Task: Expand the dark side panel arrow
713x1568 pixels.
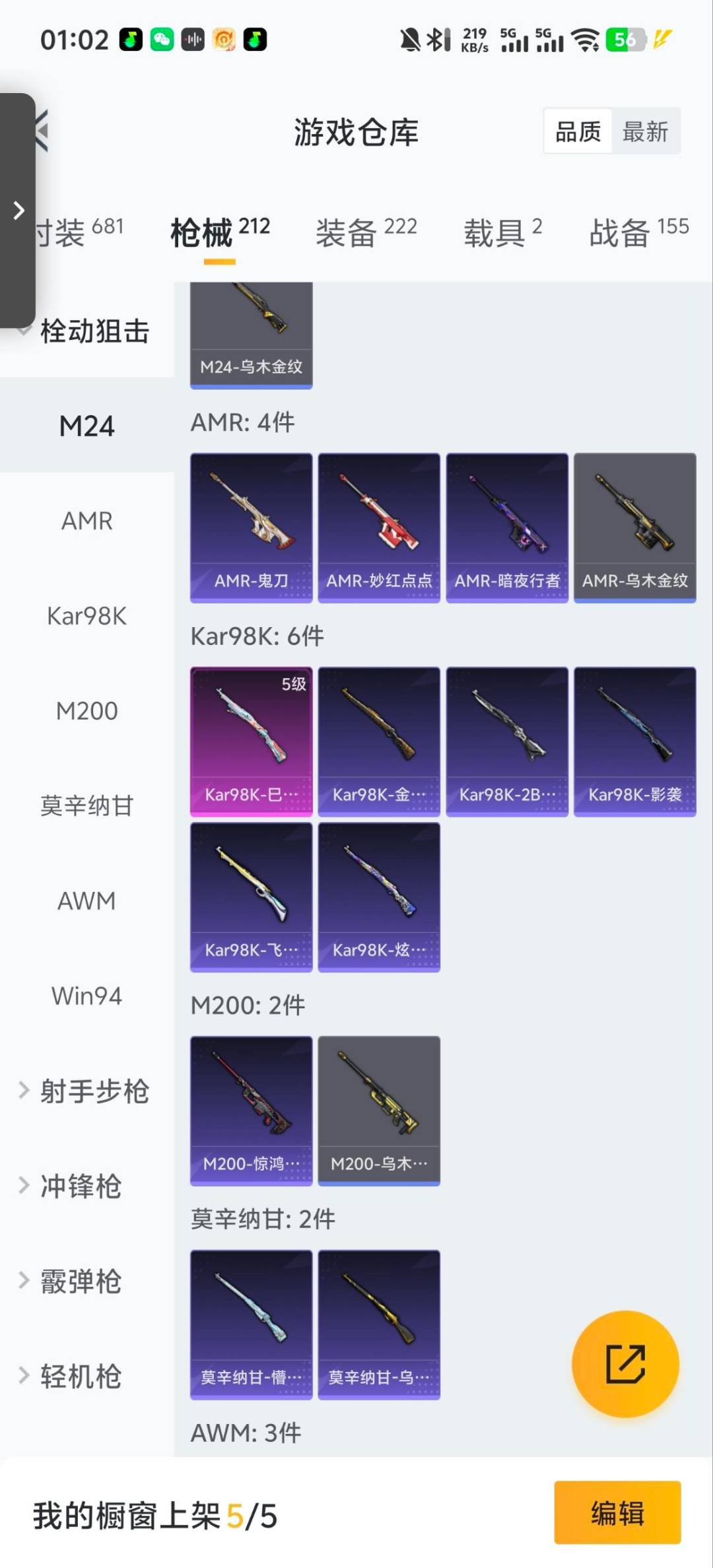Action: (x=18, y=211)
